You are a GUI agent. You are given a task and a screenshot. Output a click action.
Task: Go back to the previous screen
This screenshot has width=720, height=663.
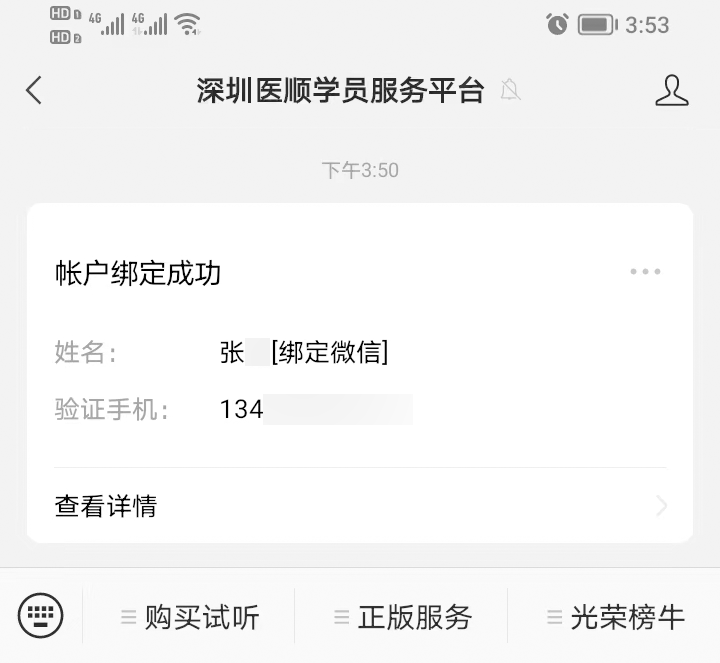tap(34, 91)
